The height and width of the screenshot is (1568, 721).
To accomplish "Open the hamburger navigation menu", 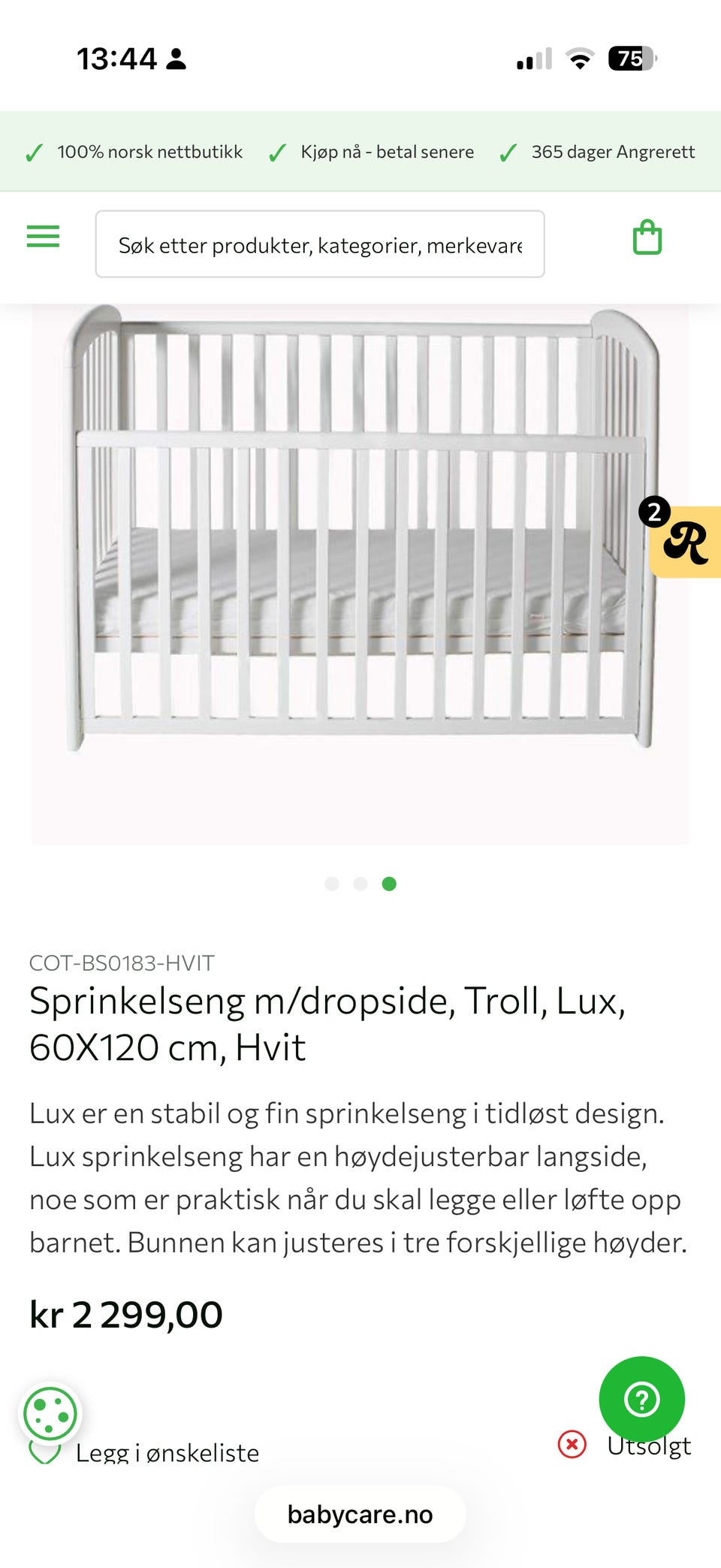I will point(44,236).
